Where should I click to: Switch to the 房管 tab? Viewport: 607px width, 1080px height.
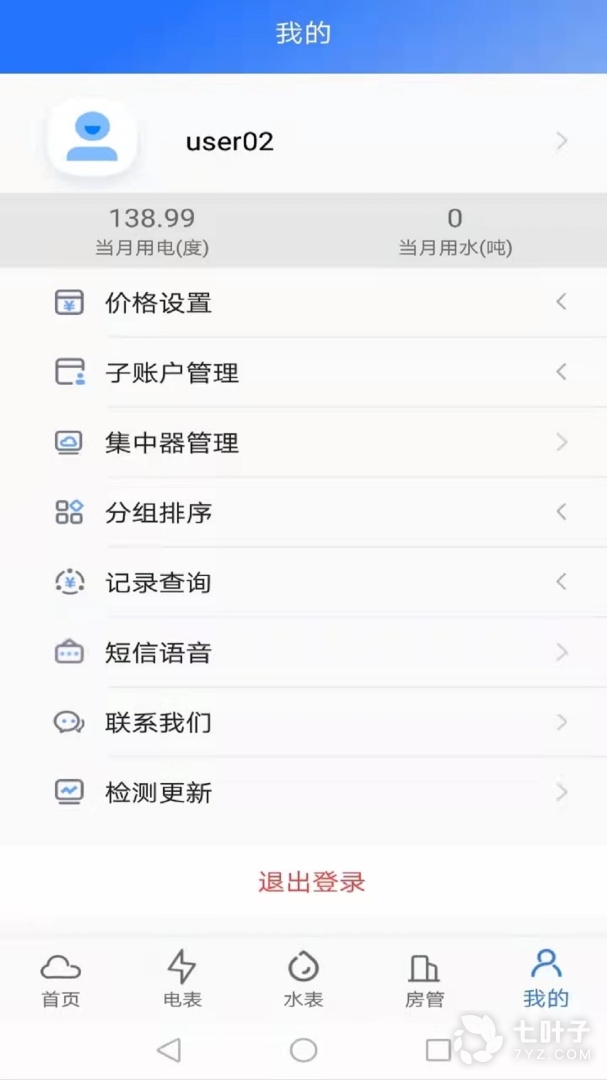pyautogui.click(x=424, y=979)
